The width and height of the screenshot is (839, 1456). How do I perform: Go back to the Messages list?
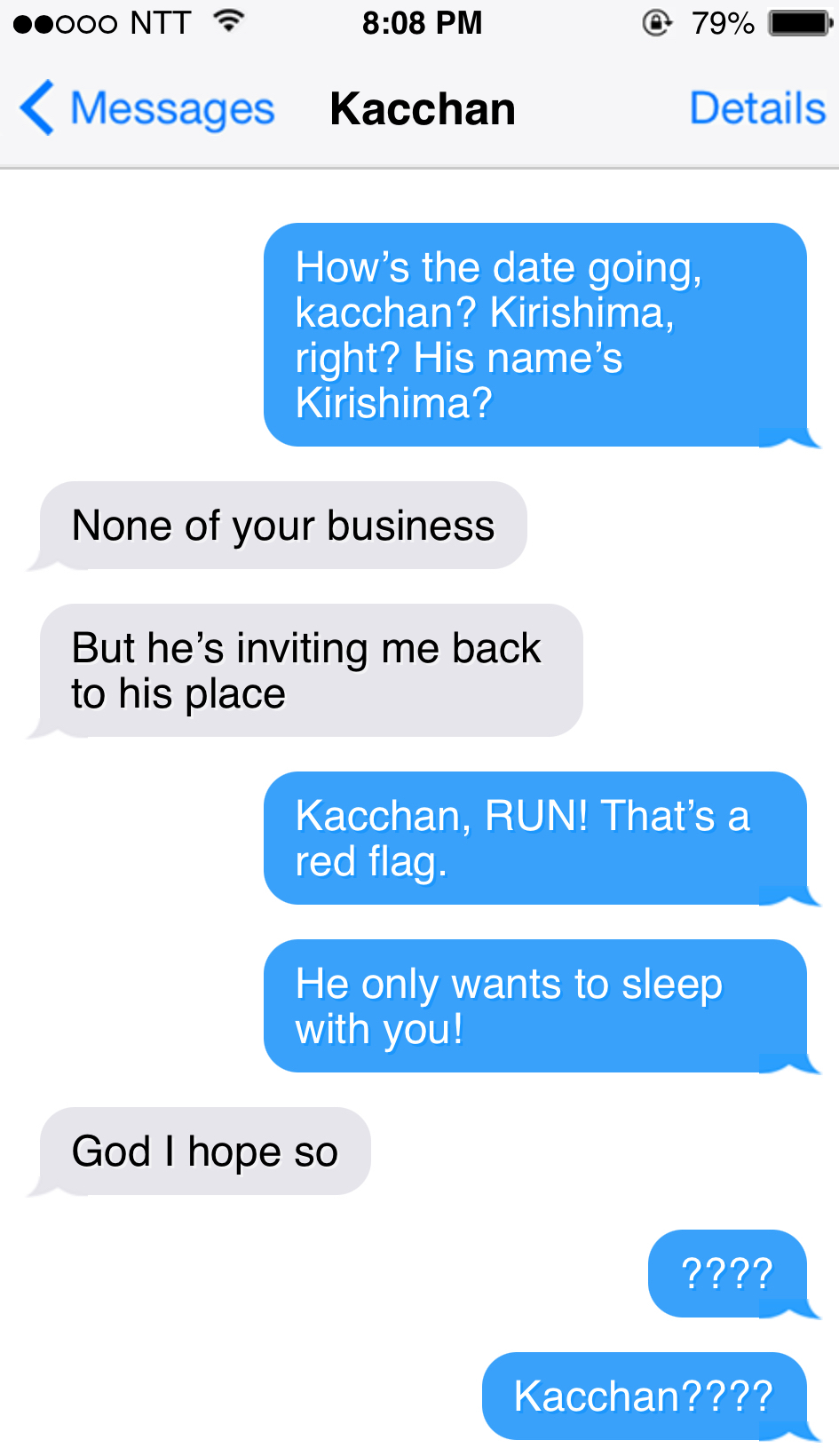[146, 108]
